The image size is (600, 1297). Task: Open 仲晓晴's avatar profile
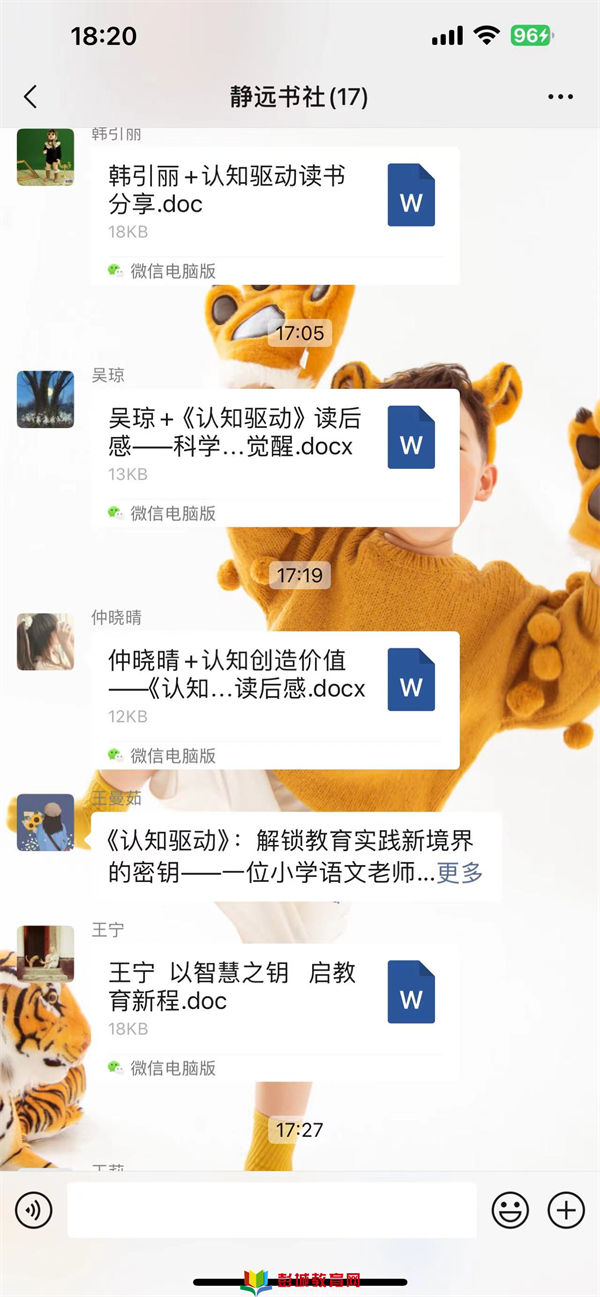click(45, 641)
